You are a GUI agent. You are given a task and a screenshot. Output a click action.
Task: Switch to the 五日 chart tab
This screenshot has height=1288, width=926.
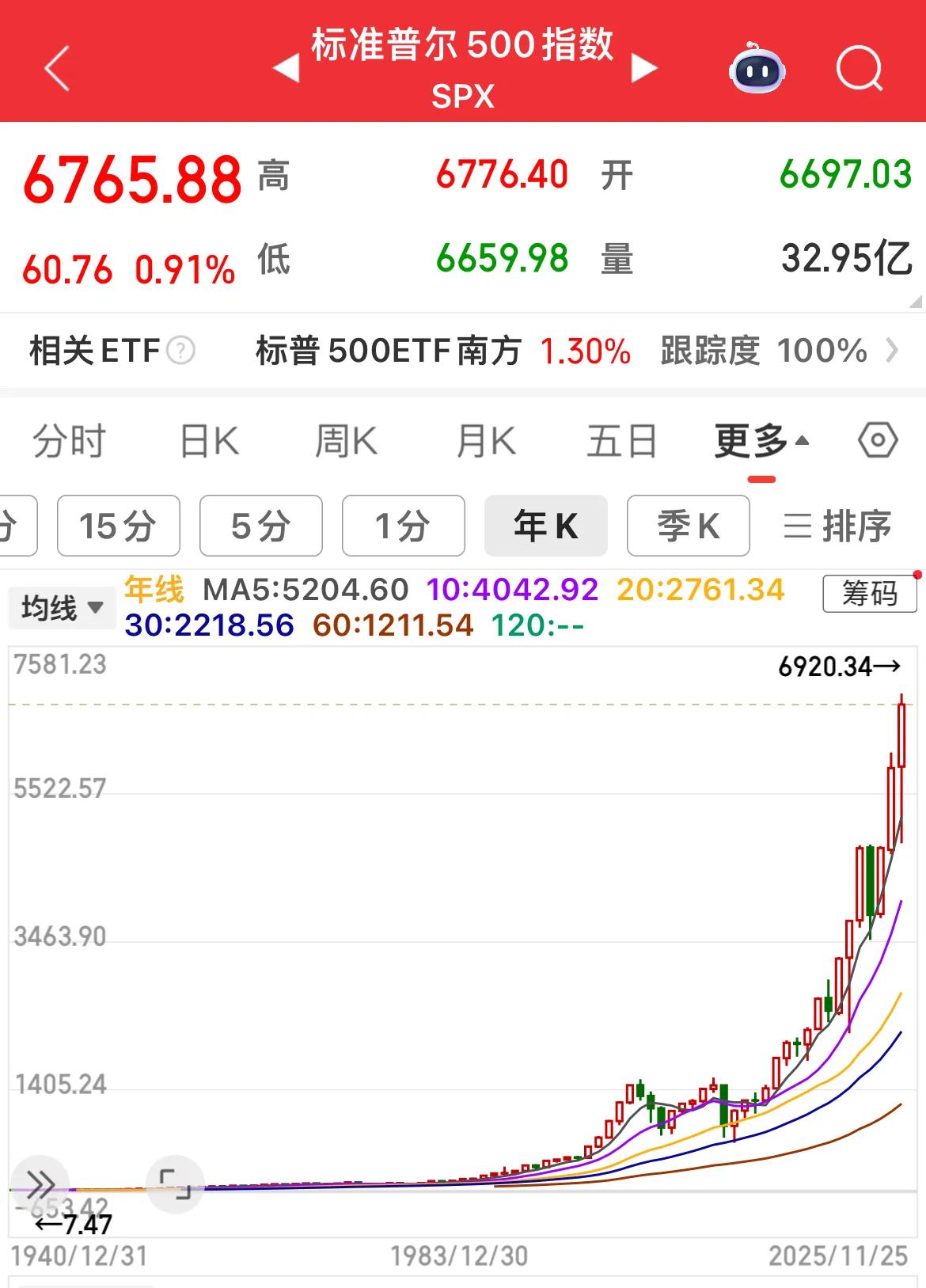click(x=621, y=441)
